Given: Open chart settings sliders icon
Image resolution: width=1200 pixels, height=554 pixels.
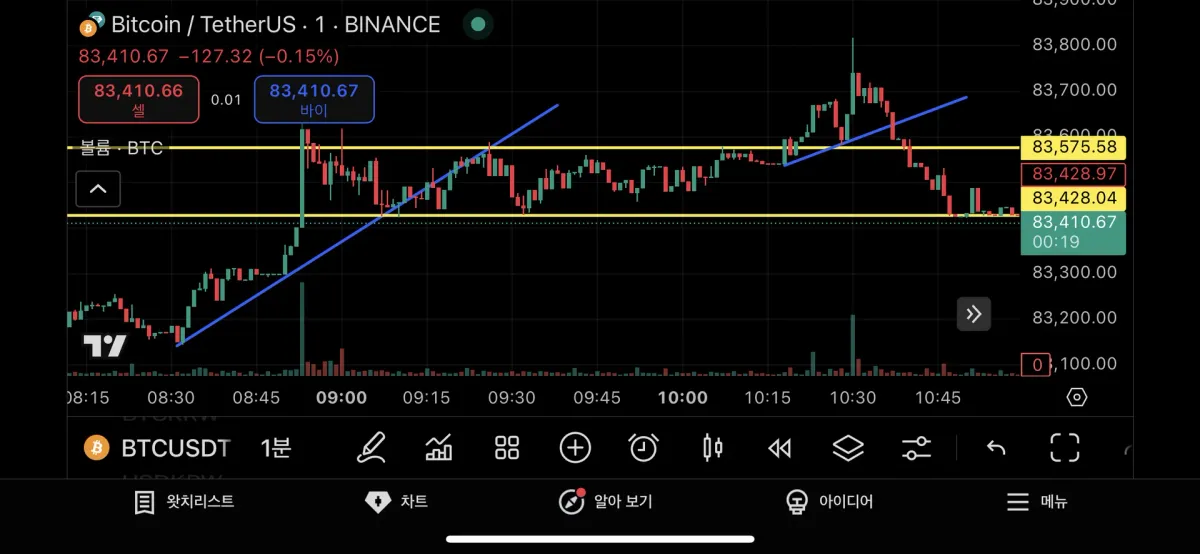Looking at the screenshot, I should coord(916,448).
